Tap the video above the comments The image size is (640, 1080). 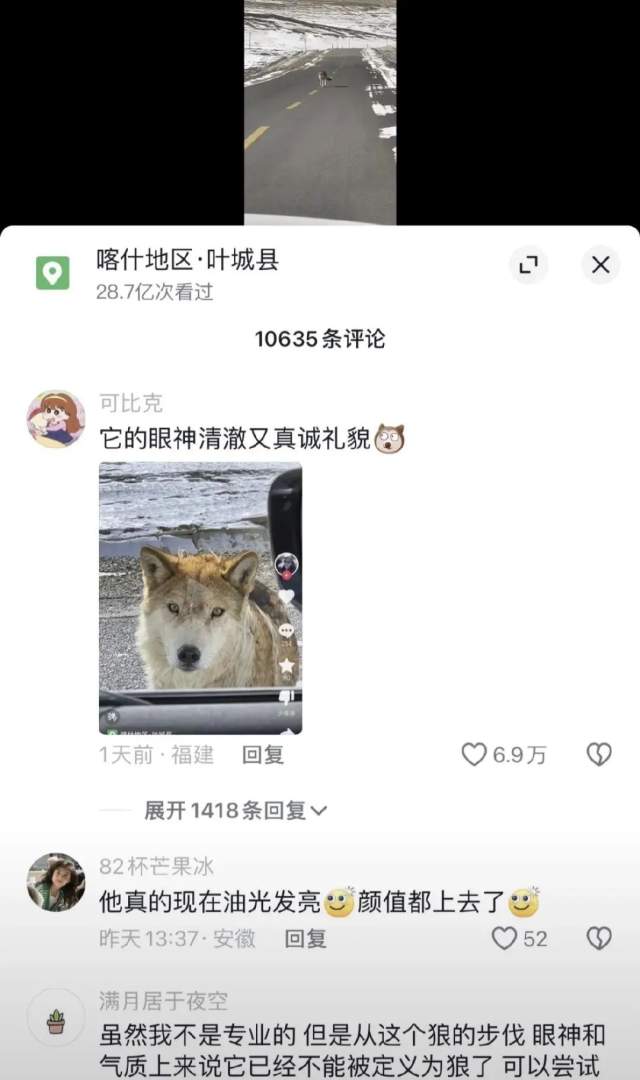320,112
